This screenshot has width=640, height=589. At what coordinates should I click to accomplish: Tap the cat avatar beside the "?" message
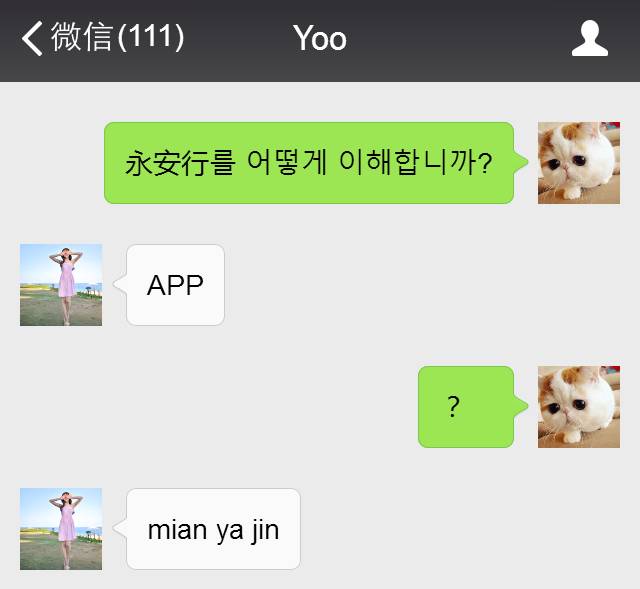[578, 407]
